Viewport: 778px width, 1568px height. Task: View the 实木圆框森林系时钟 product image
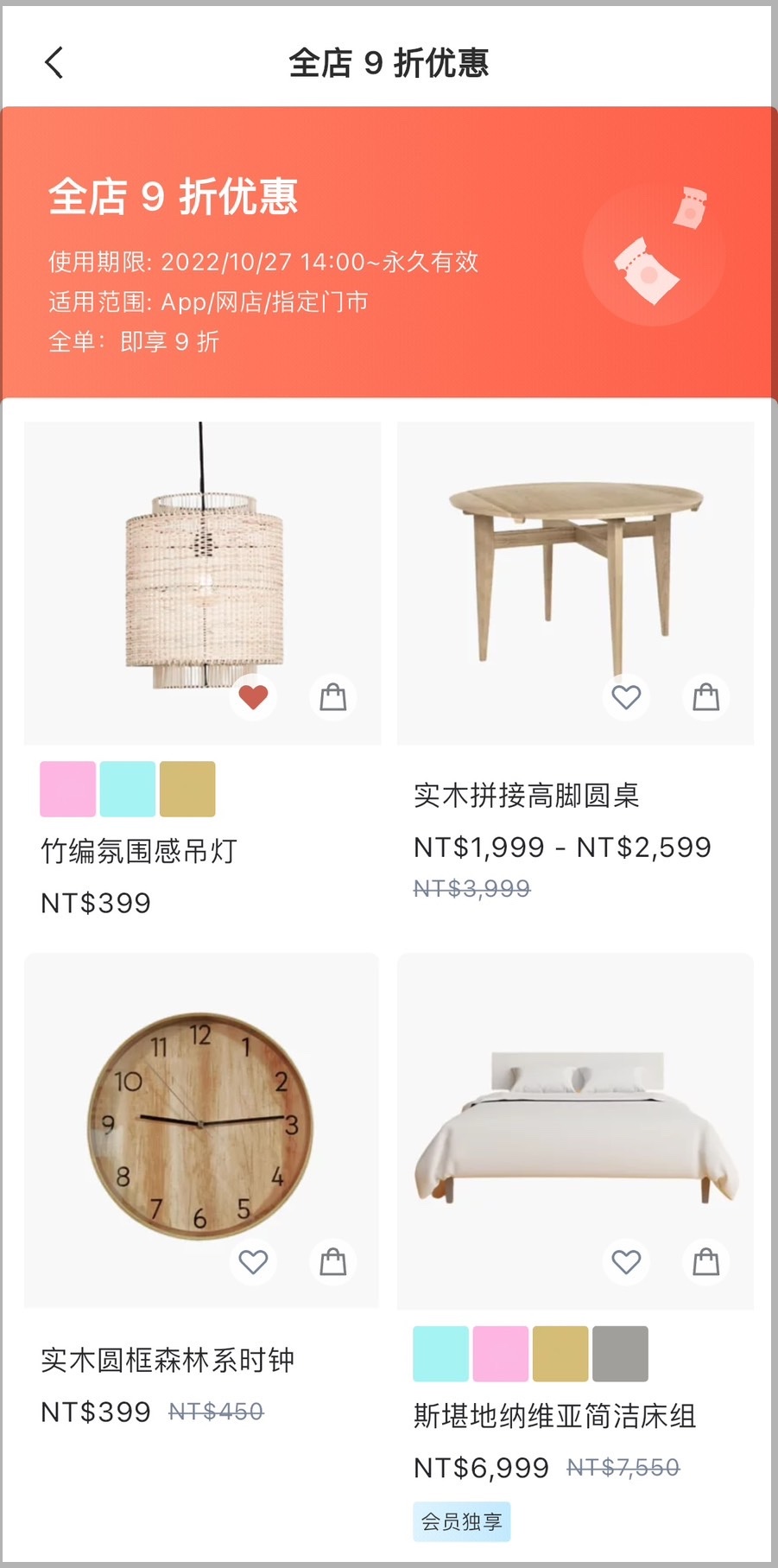pos(202,1130)
